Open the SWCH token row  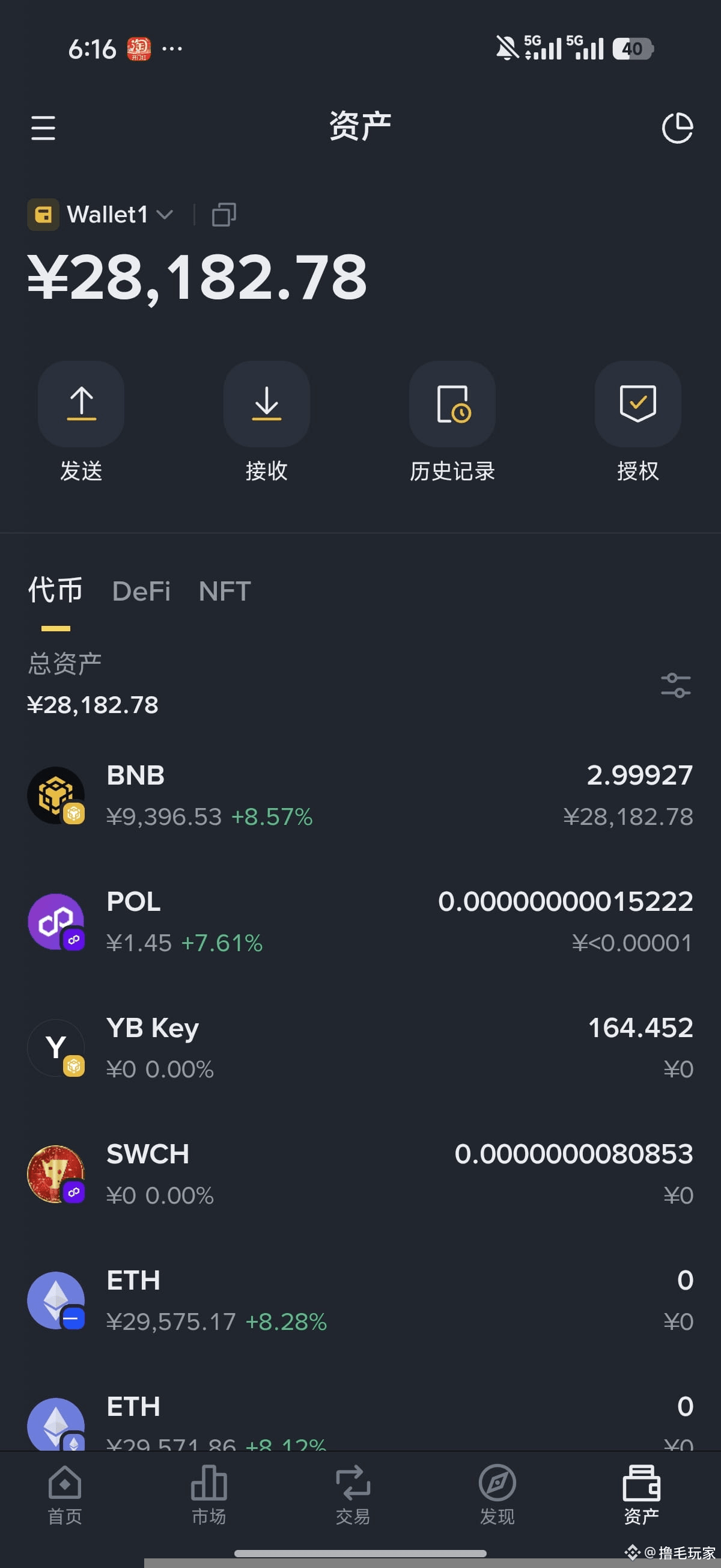tap(360, 1174)
